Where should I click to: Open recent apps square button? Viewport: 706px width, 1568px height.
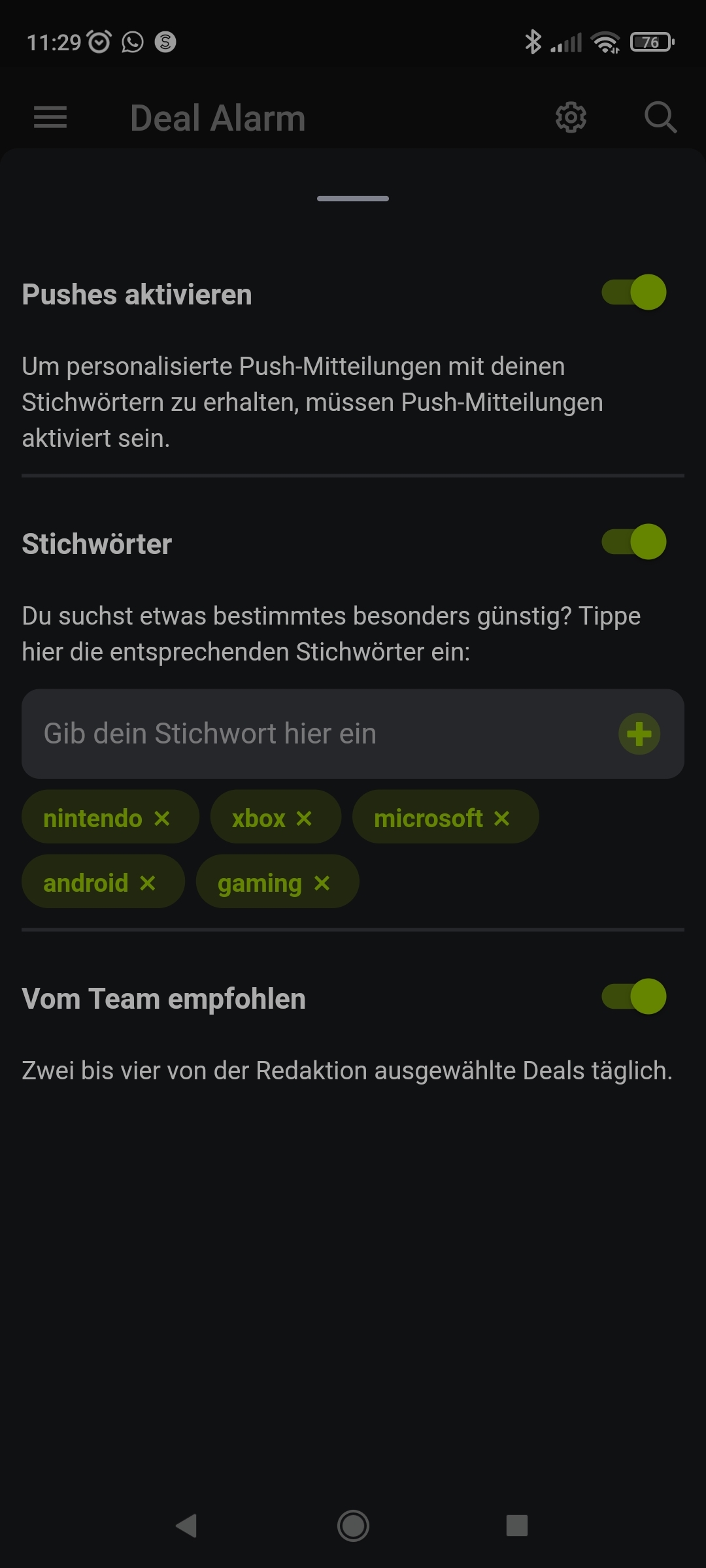click(516, 1526)
